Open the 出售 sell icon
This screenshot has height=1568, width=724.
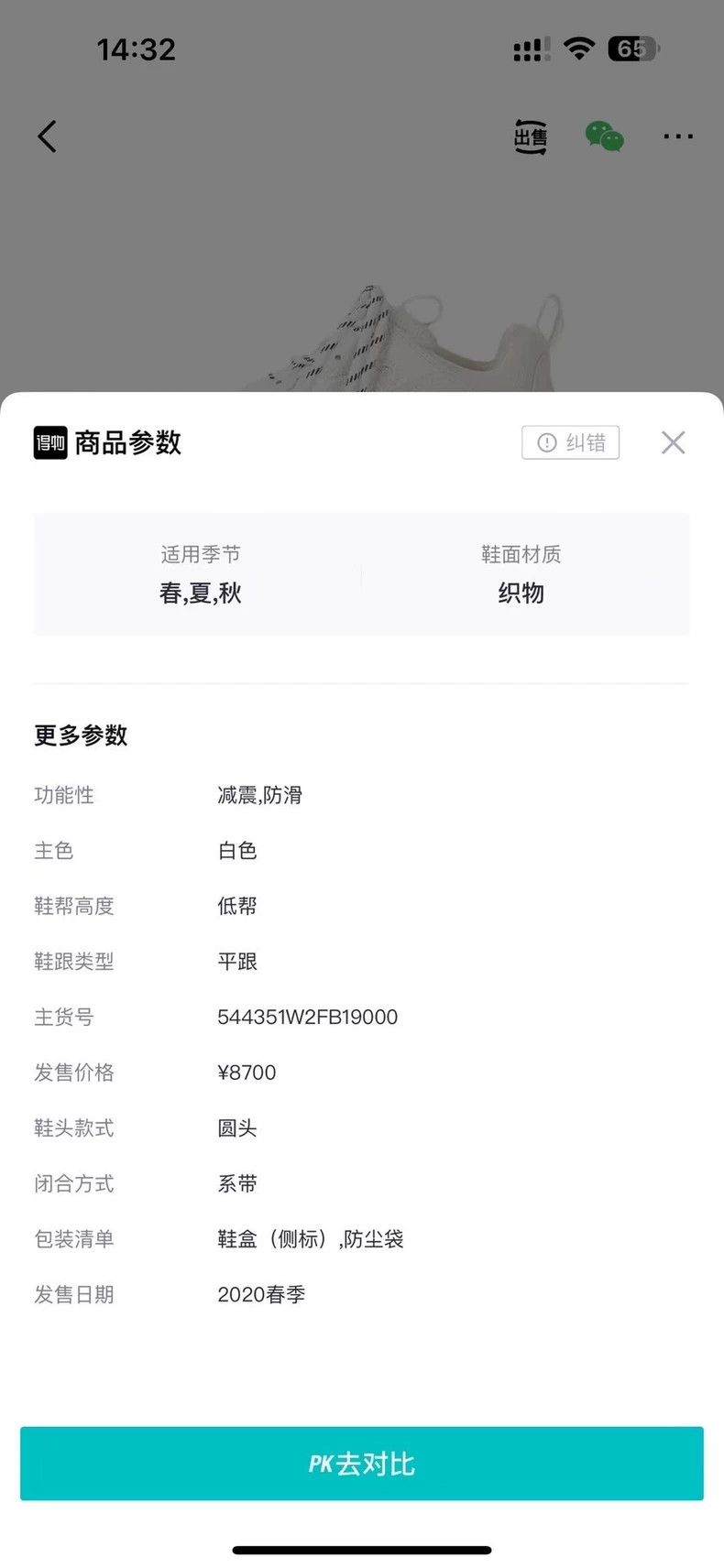(x=530, y=136)
